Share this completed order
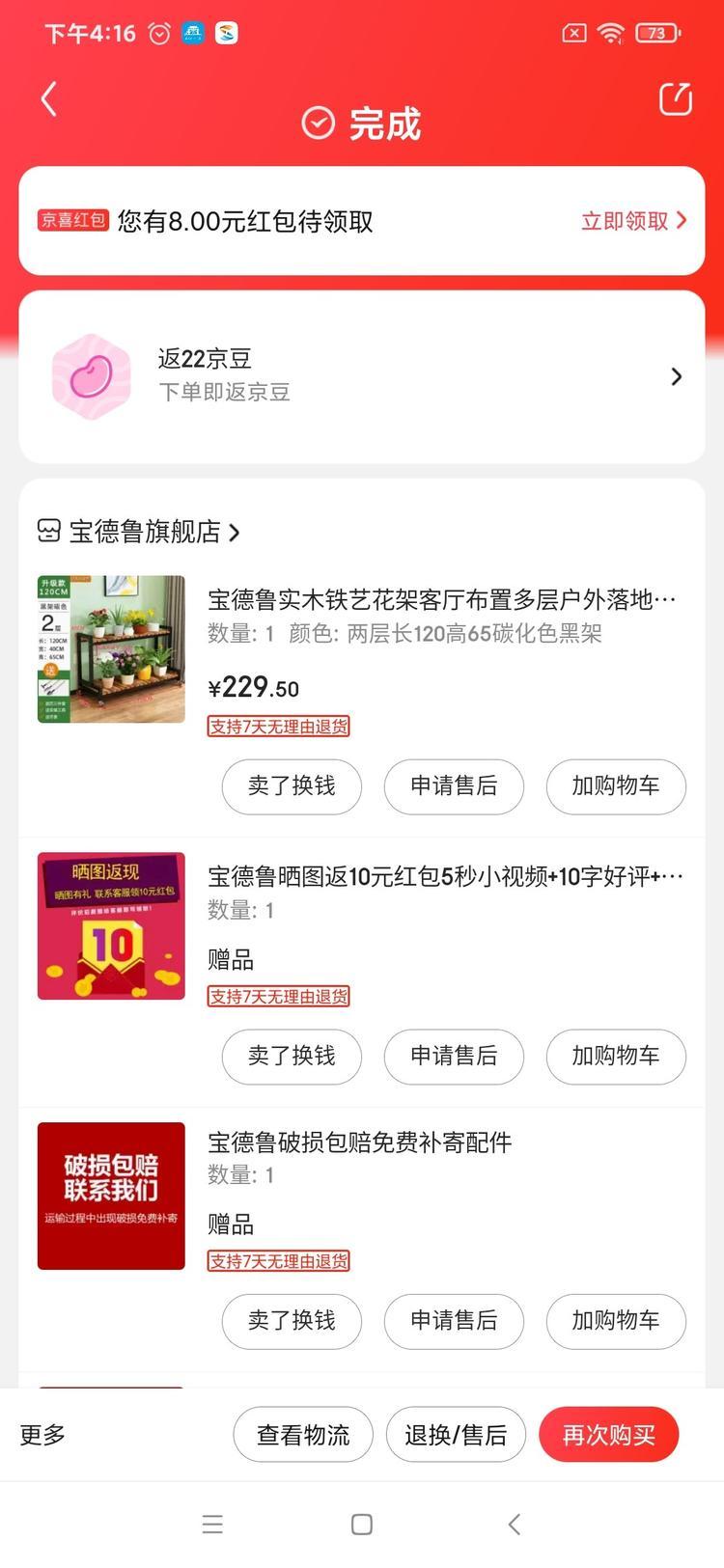Screen dimensions: 724x1568 [x=675, y=98]
